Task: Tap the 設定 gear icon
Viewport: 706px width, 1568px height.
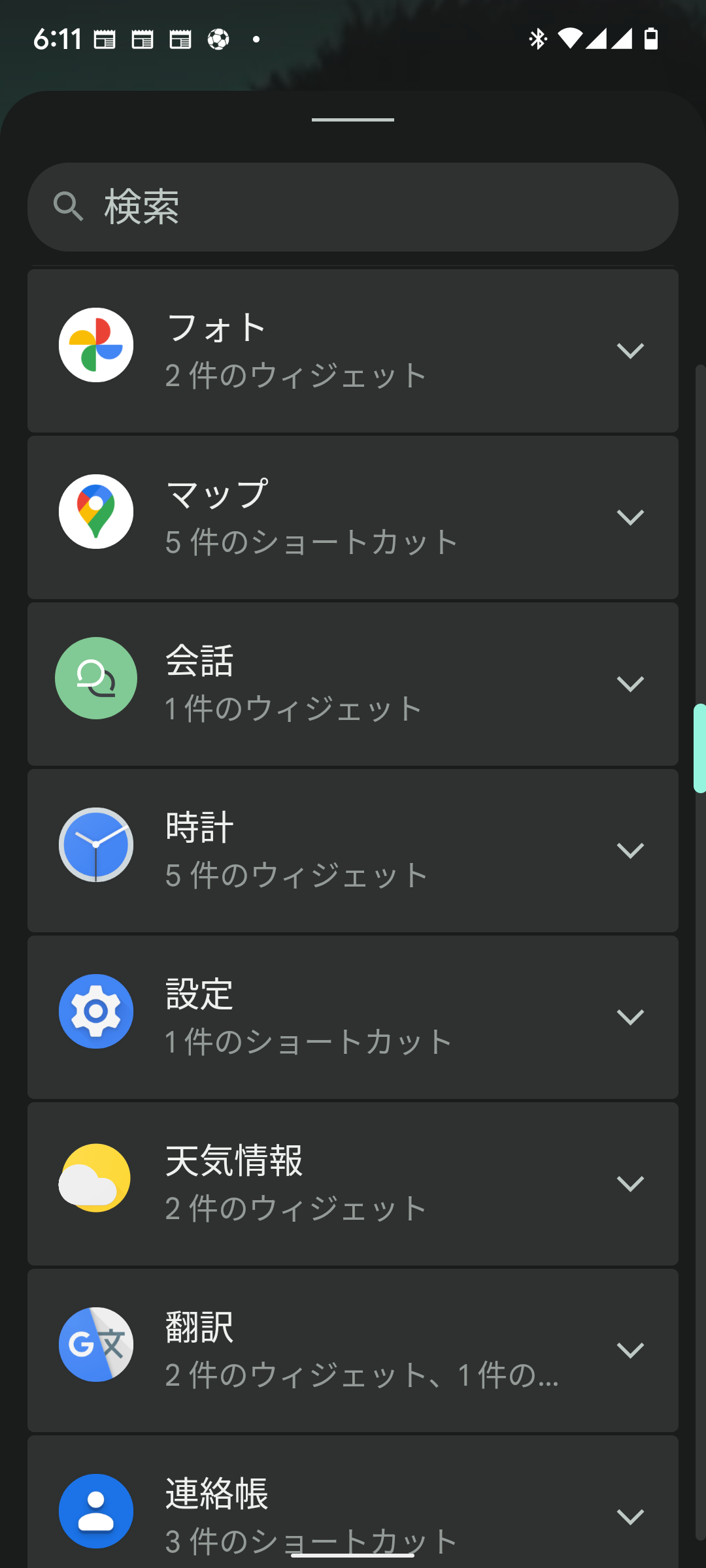Action: pos(96,1011)
